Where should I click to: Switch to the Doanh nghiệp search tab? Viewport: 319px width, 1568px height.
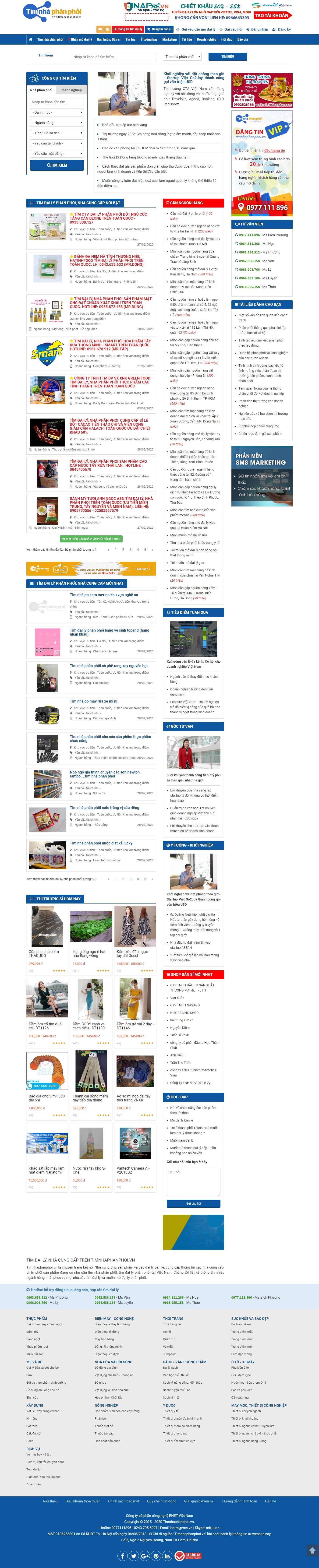point(71,90)
